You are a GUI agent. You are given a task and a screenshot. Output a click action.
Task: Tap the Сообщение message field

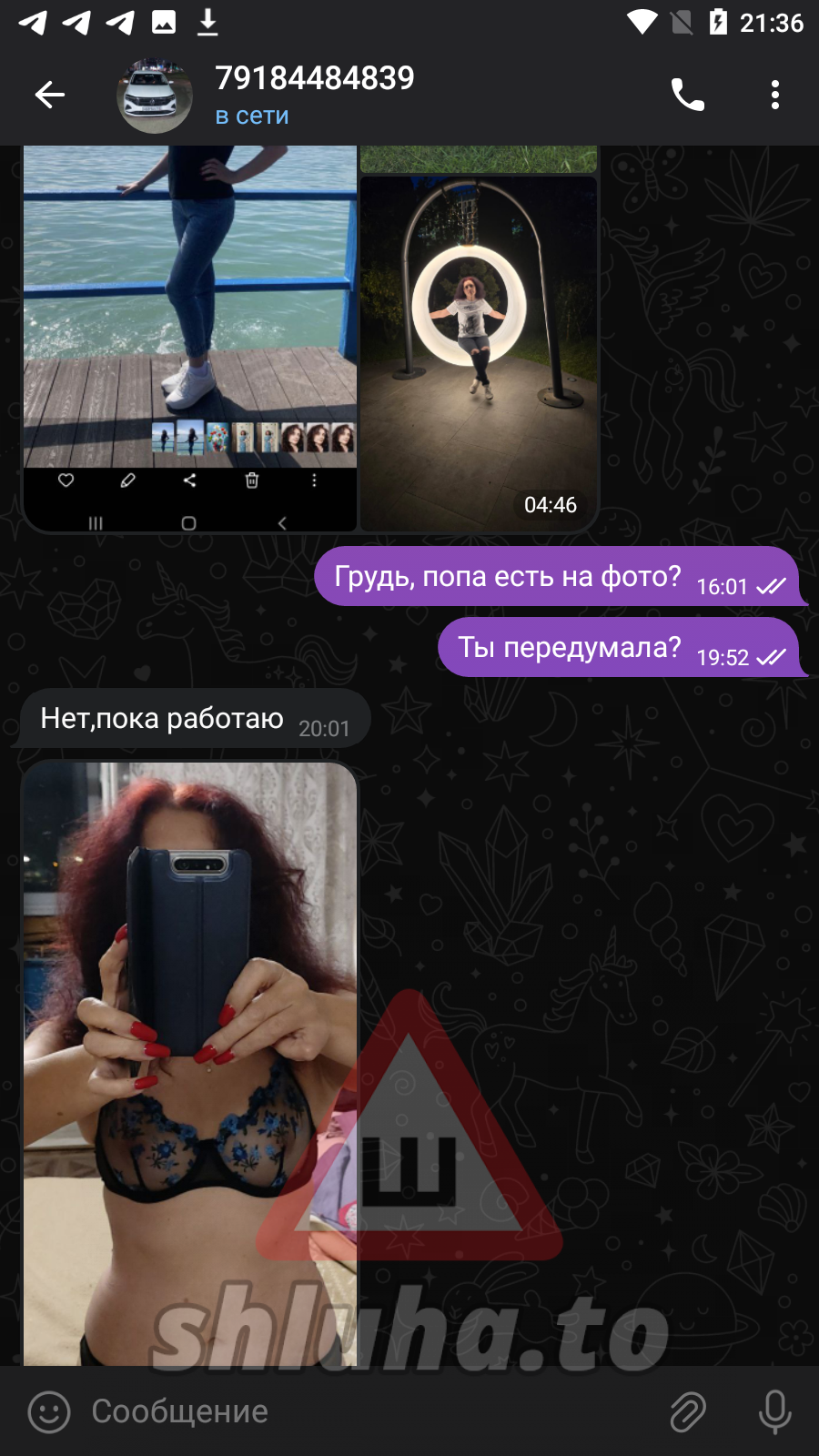click(x=364, y=1411)
